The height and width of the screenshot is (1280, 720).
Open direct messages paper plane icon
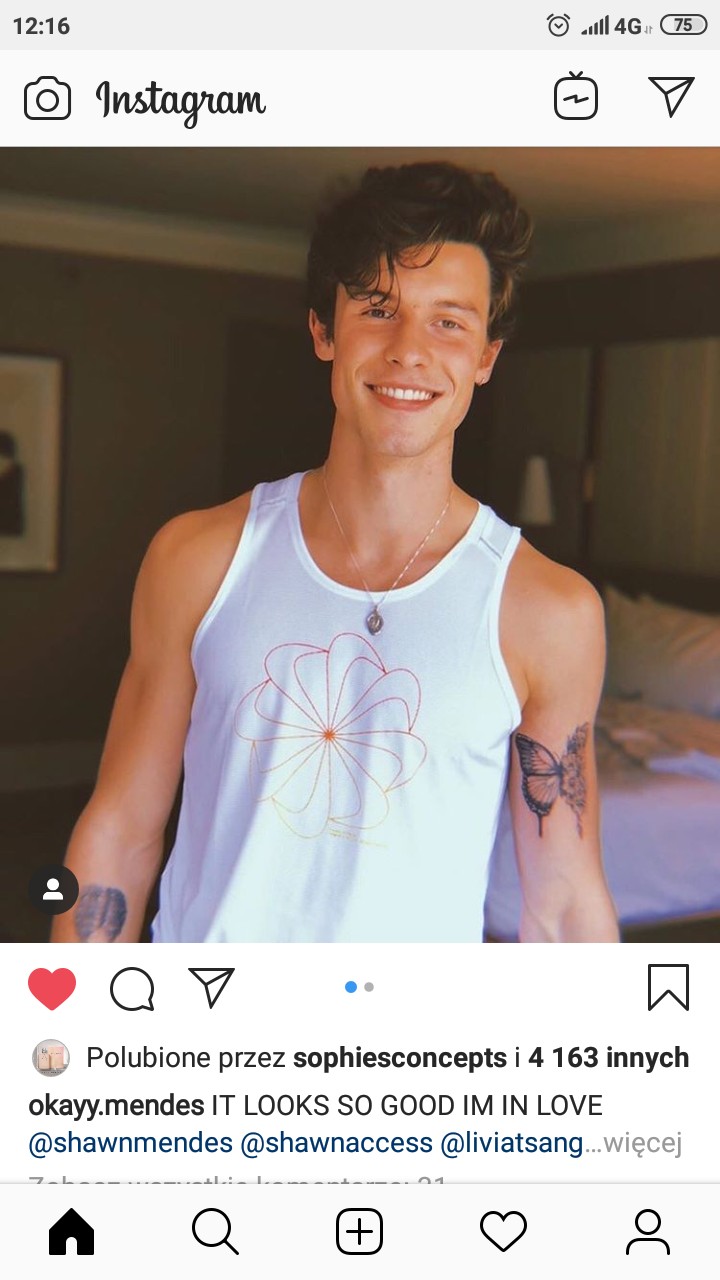[671, 97]
